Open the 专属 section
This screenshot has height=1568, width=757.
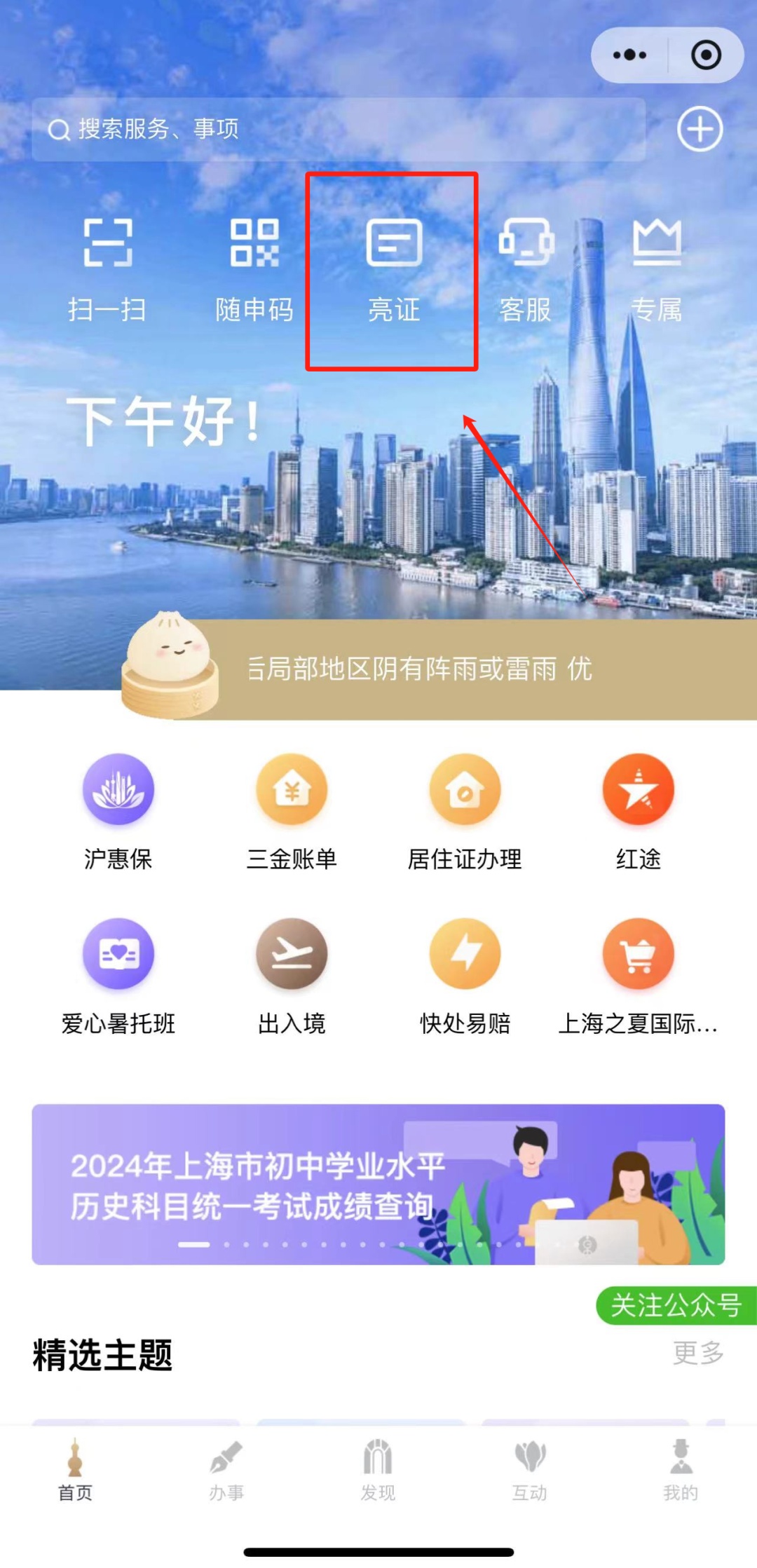pos(656,270)
